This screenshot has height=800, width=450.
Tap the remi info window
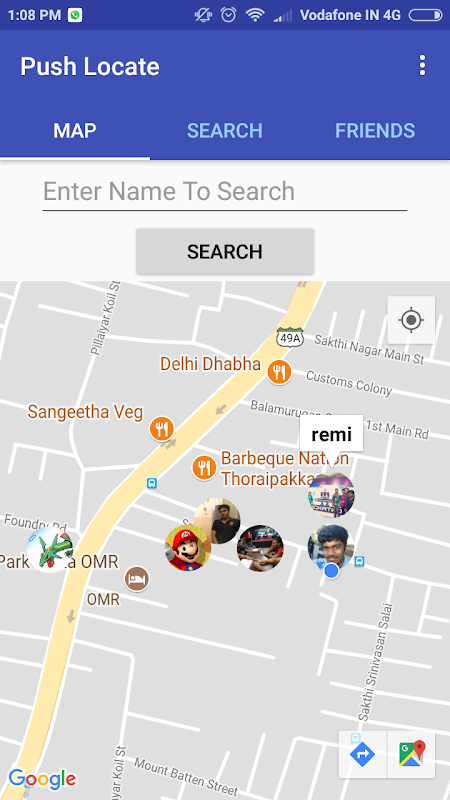tap(331, 434)
